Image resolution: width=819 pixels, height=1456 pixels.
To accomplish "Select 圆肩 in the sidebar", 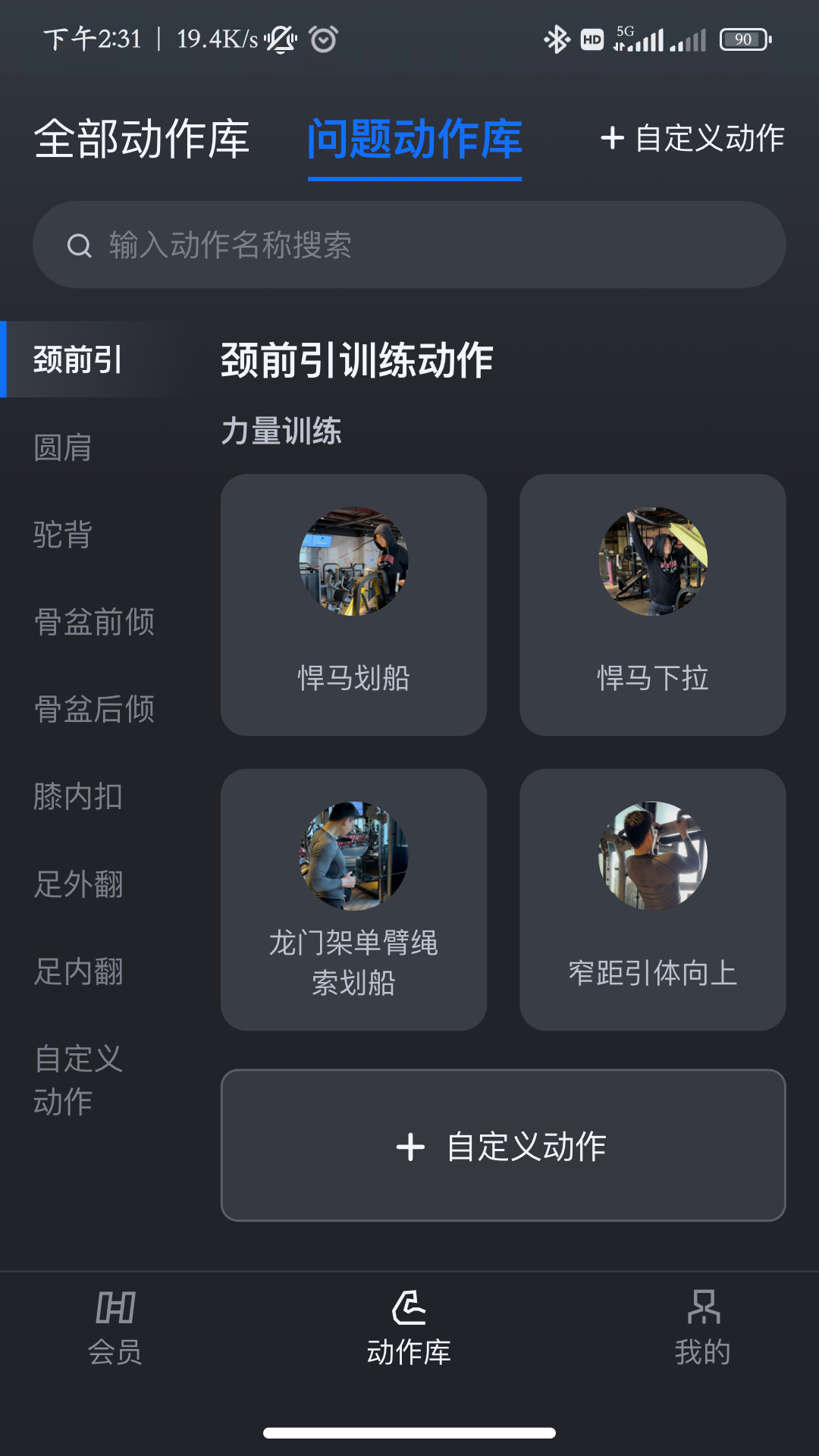I will click(x=62, y=450).
